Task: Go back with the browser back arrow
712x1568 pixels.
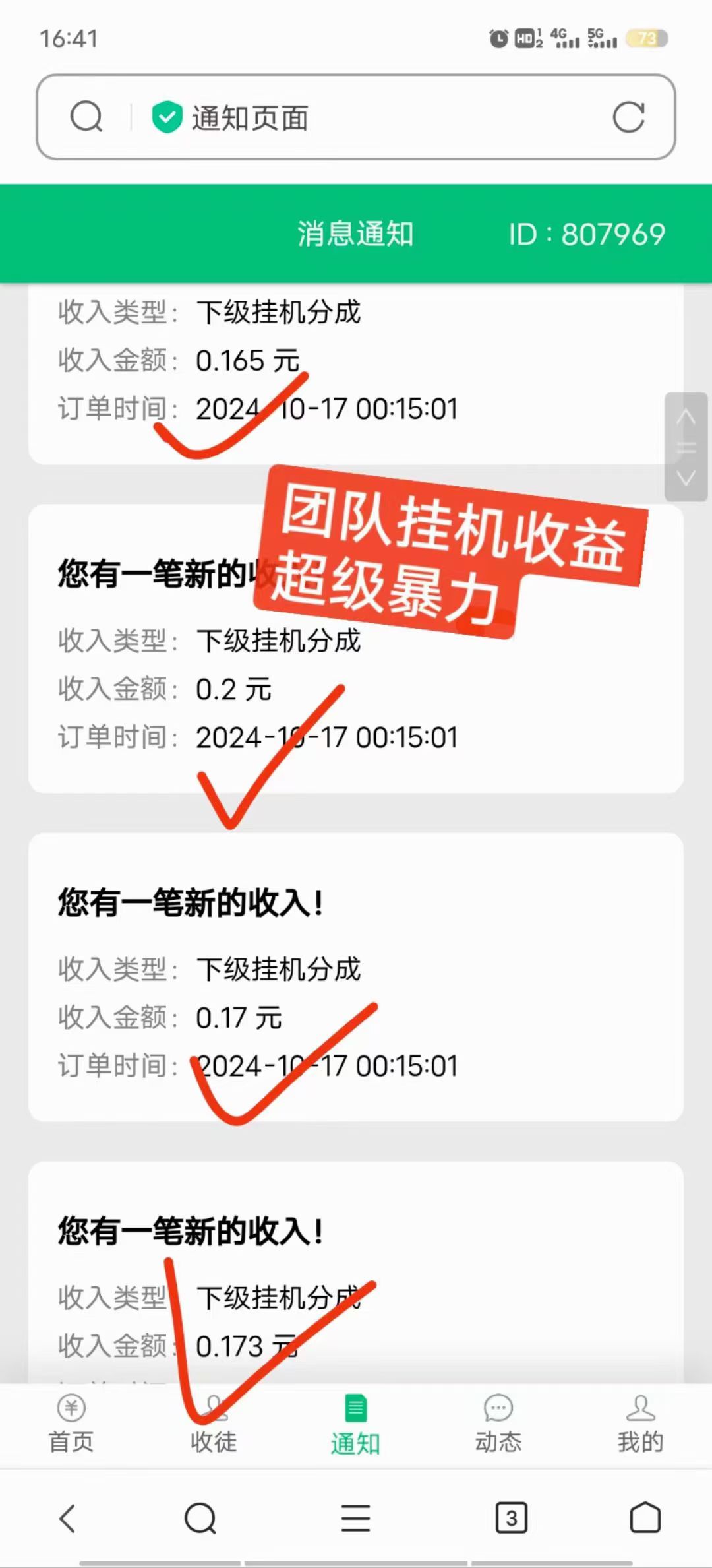Action: pos(68,1519)
